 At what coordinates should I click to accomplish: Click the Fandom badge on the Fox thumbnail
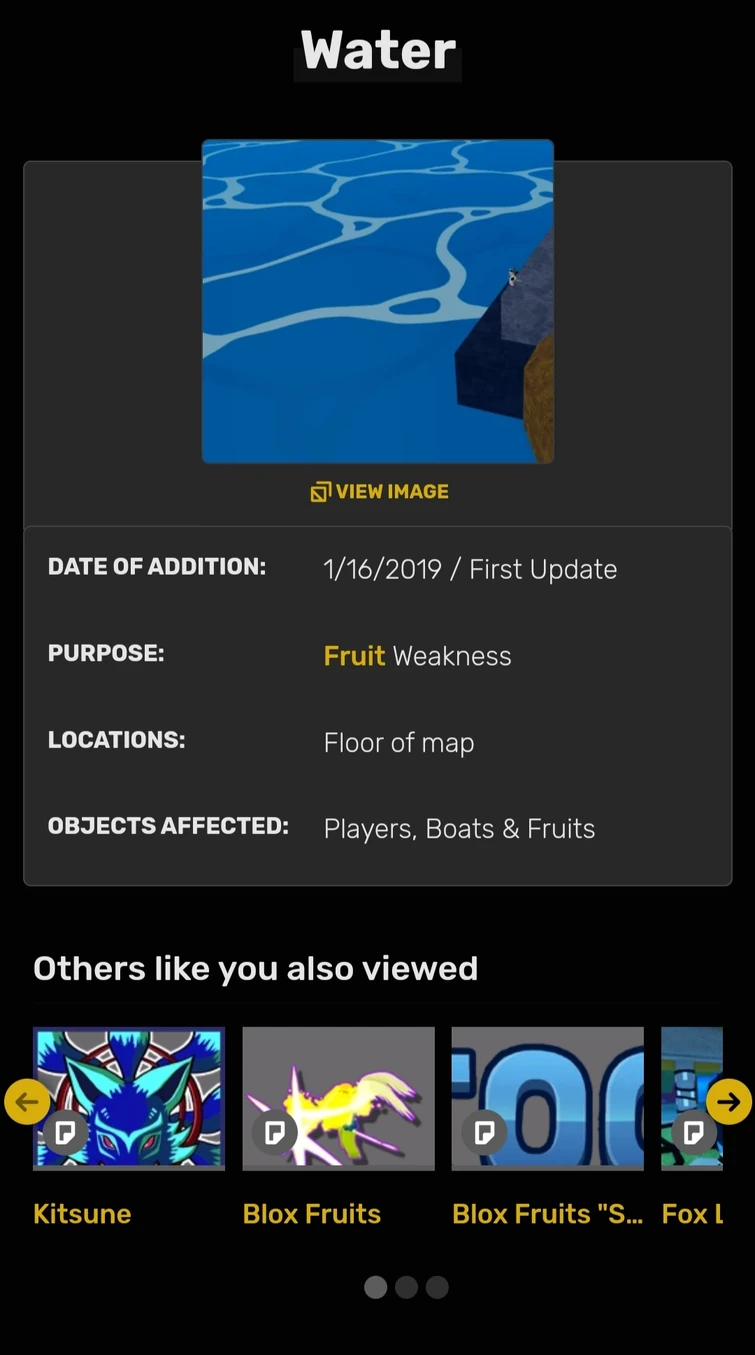695,1133
